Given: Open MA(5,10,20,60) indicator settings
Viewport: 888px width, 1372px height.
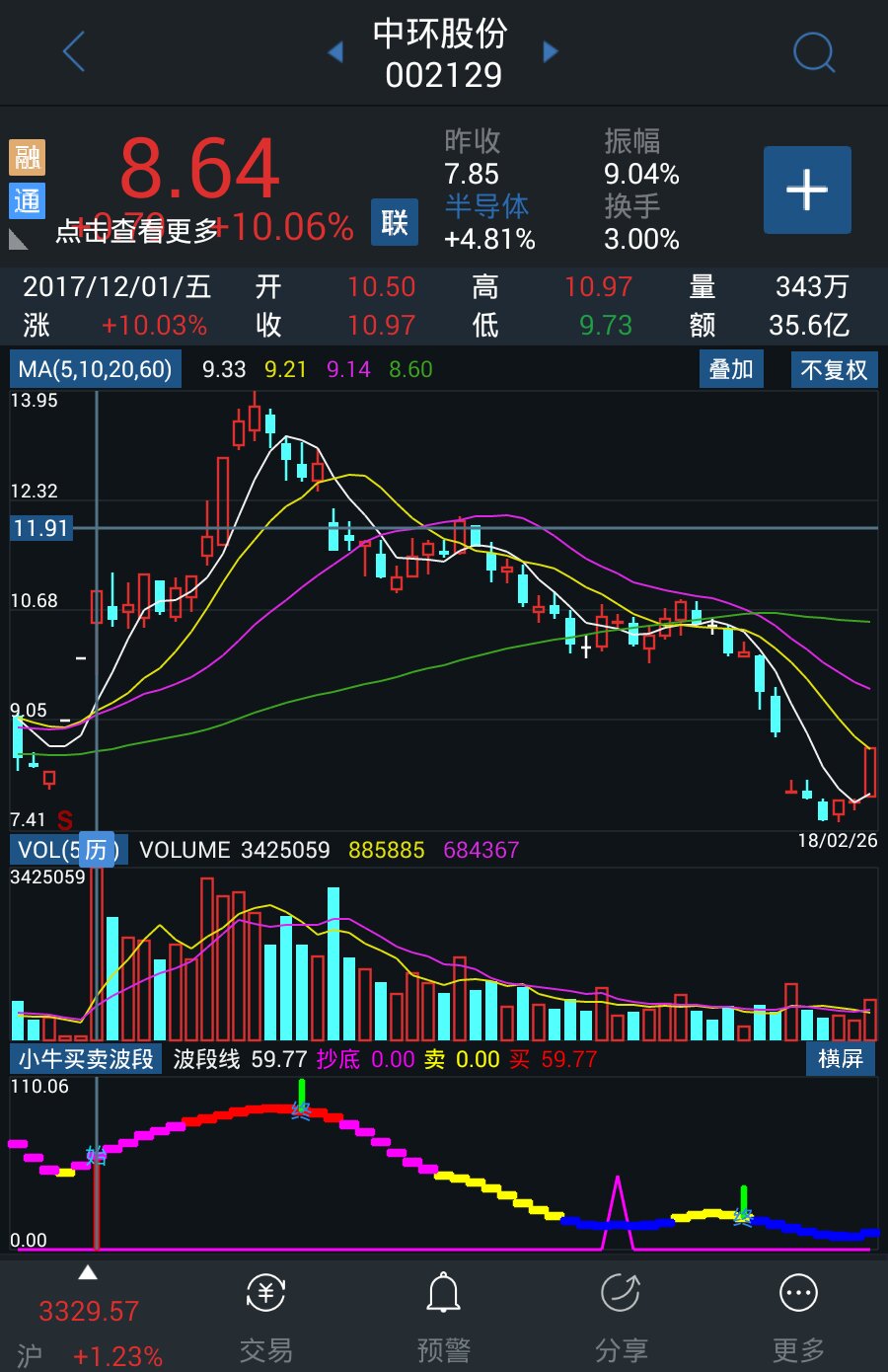Looking at the screenshot, I should tap(96, 369).
